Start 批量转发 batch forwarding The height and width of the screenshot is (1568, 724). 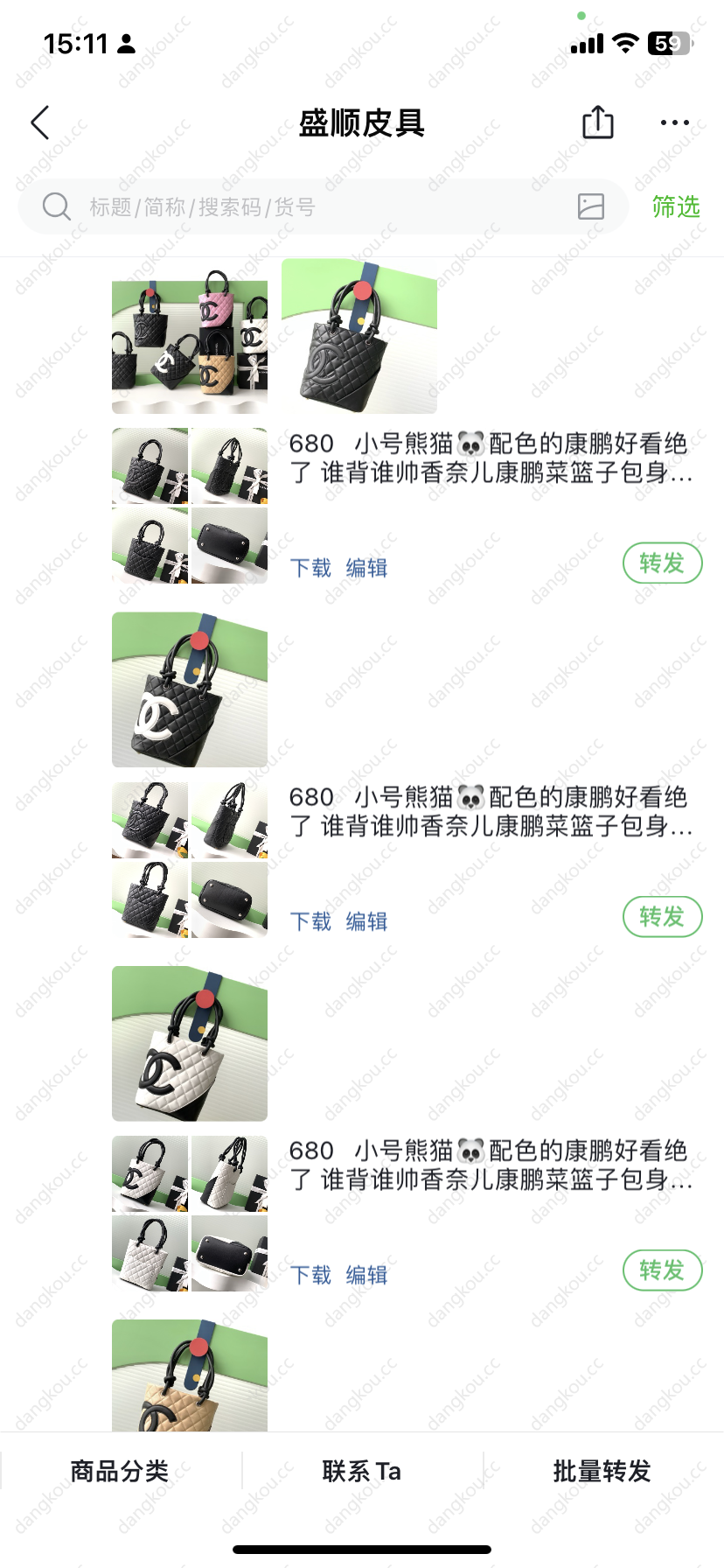click(602, 1471)
